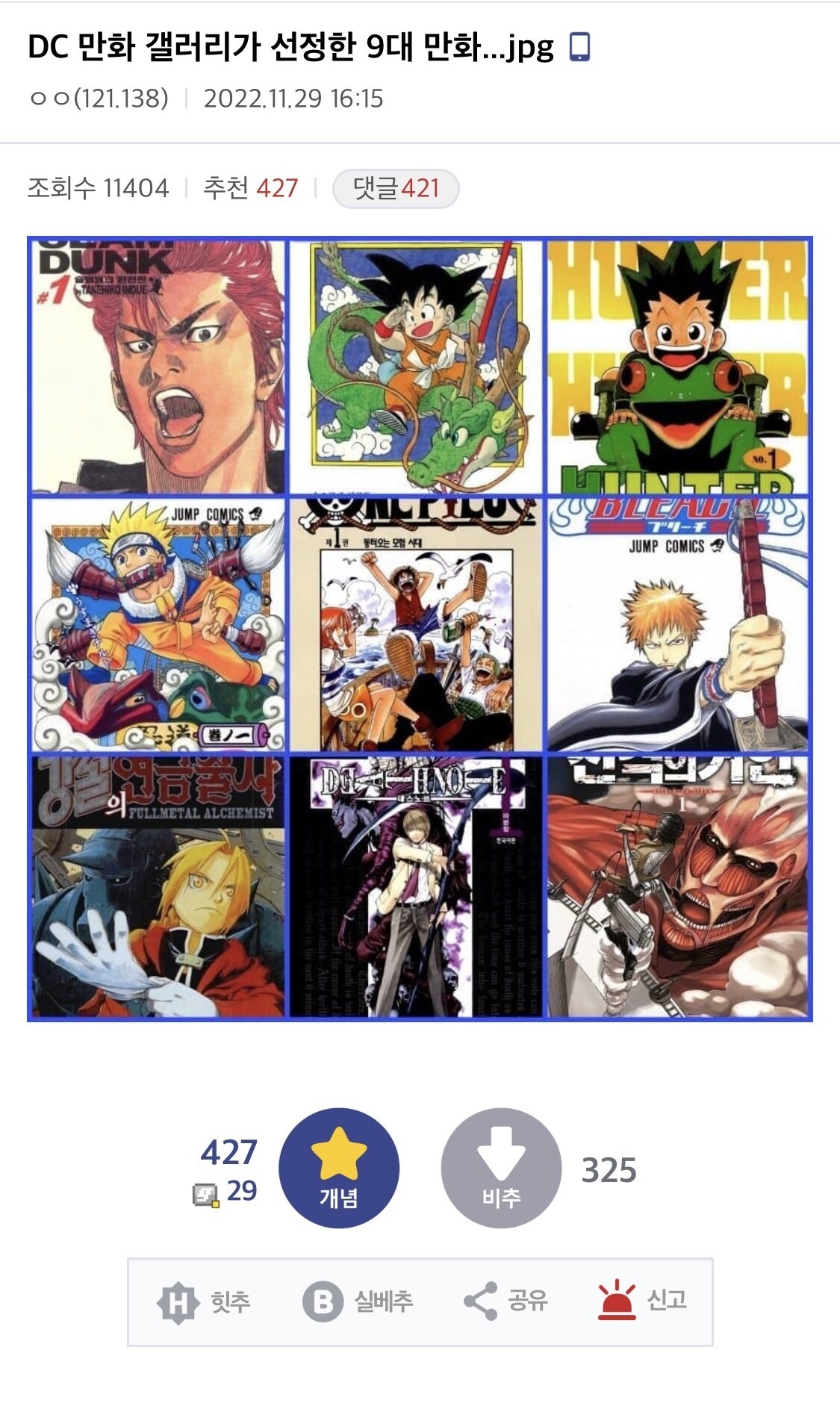Jump to the 댓글 421 comments
Image resolution: width=840 pixels, height=1412 pixels.
(395, 188)
